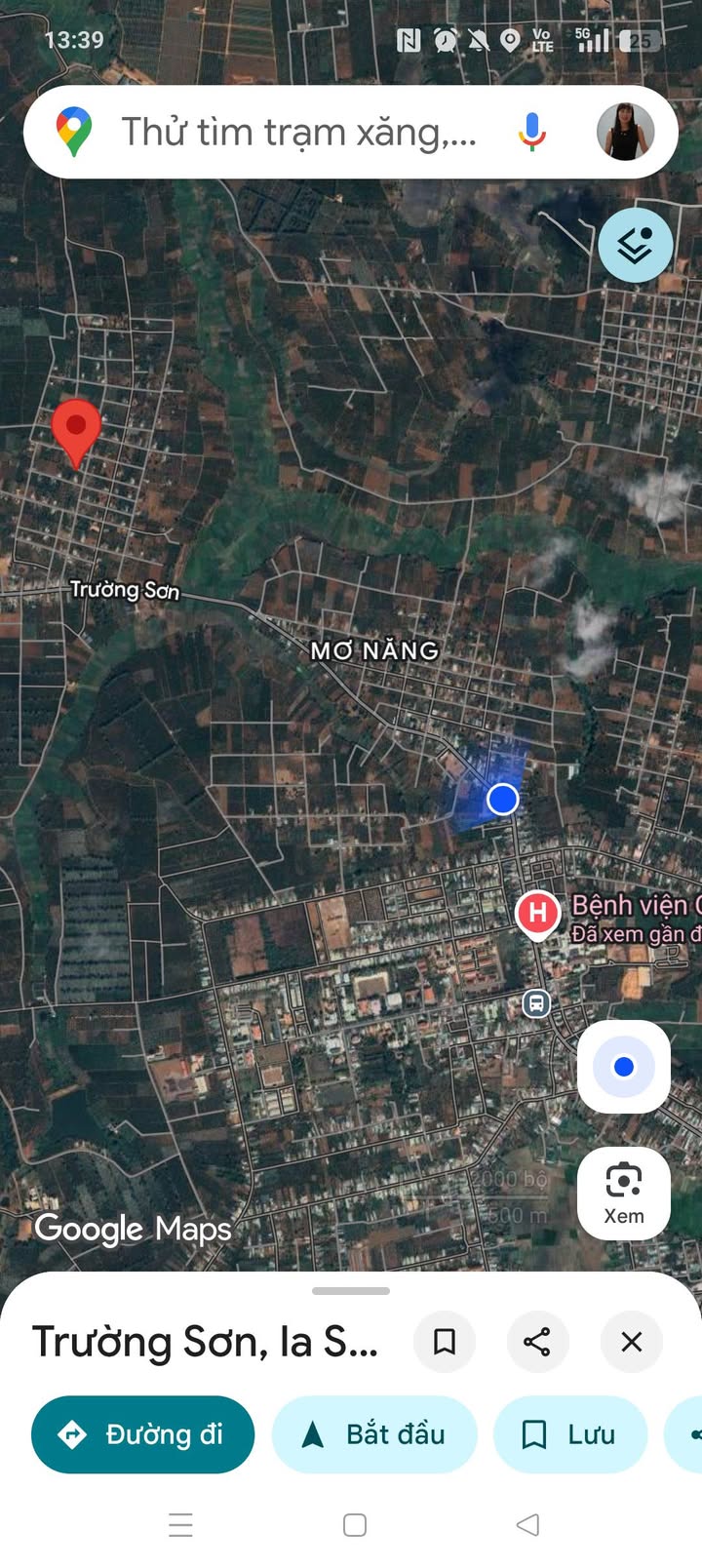Save the place using the Lưu chip
Screen dimensions: 702x1568
pyautogui.click(x=570, y=1434)
